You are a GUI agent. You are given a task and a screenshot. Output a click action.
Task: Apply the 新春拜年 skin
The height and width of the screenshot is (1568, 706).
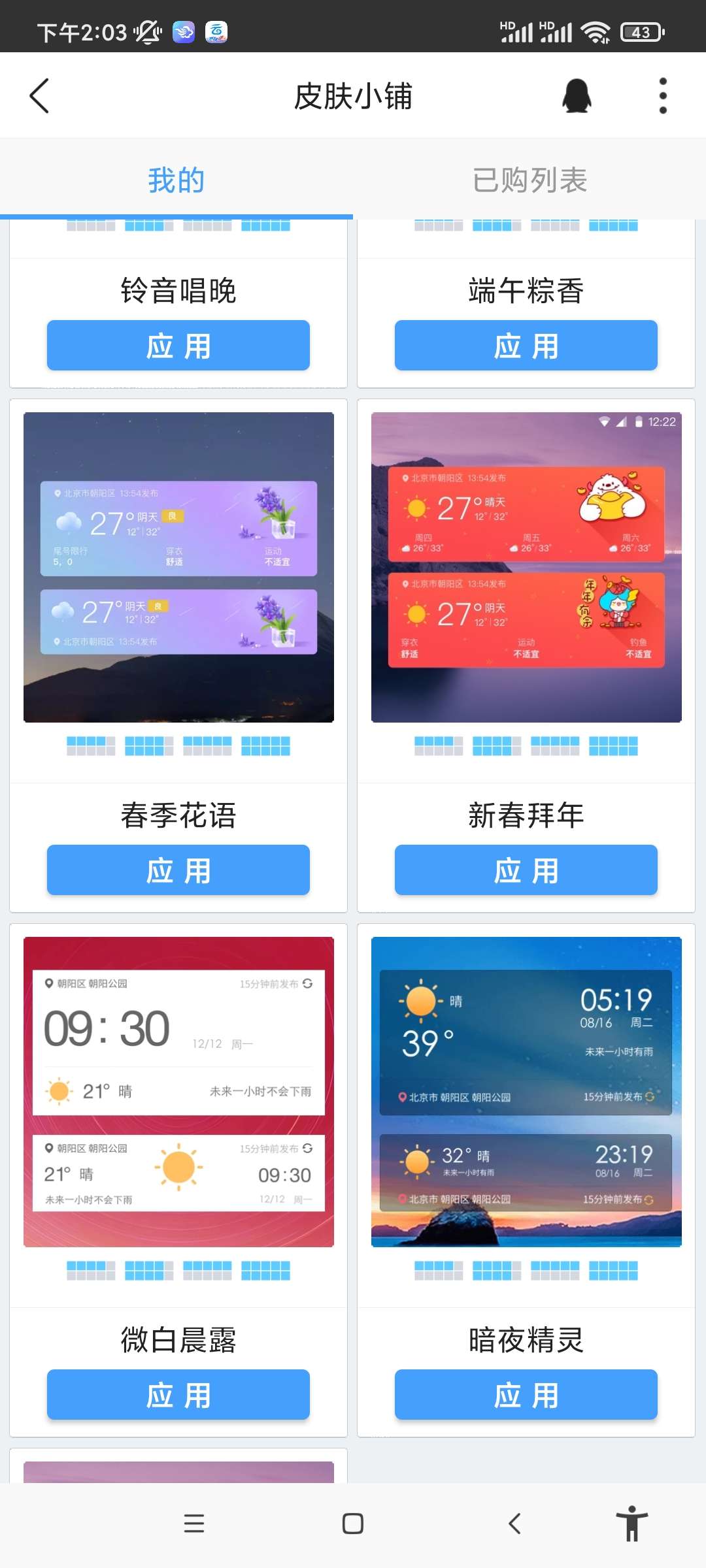pos(526,870)
